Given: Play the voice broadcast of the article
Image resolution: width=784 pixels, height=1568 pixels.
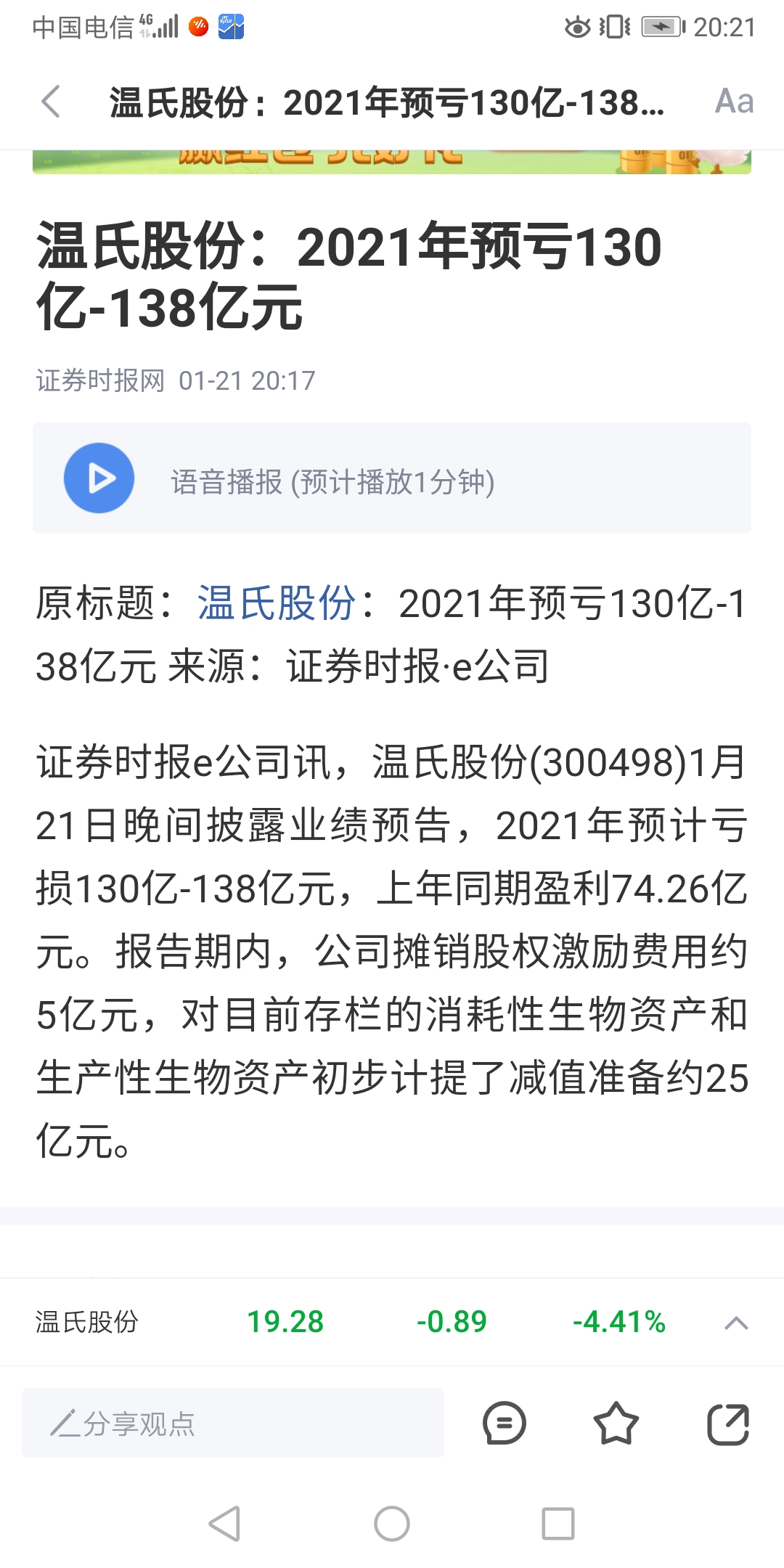Looking at the screenshot, I should click(x=99, y=478).
